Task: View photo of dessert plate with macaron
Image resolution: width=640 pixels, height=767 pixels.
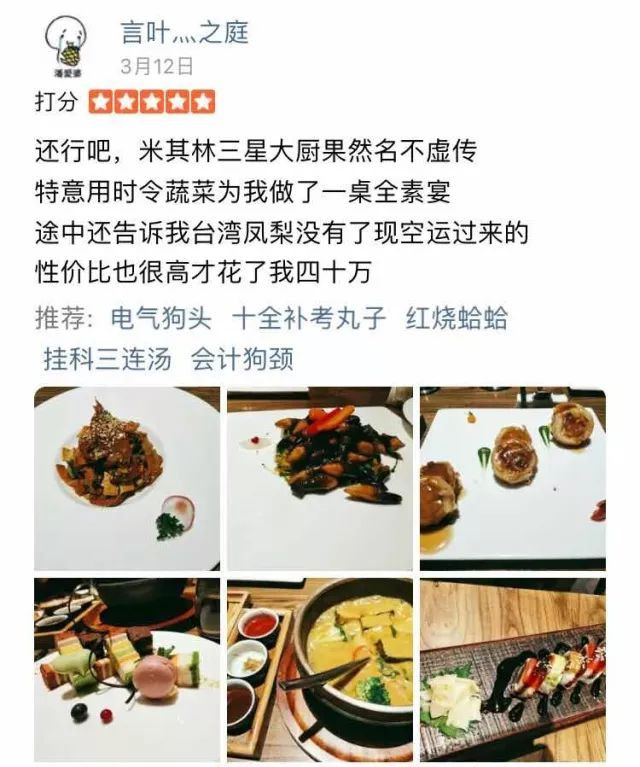Action: 127,669
